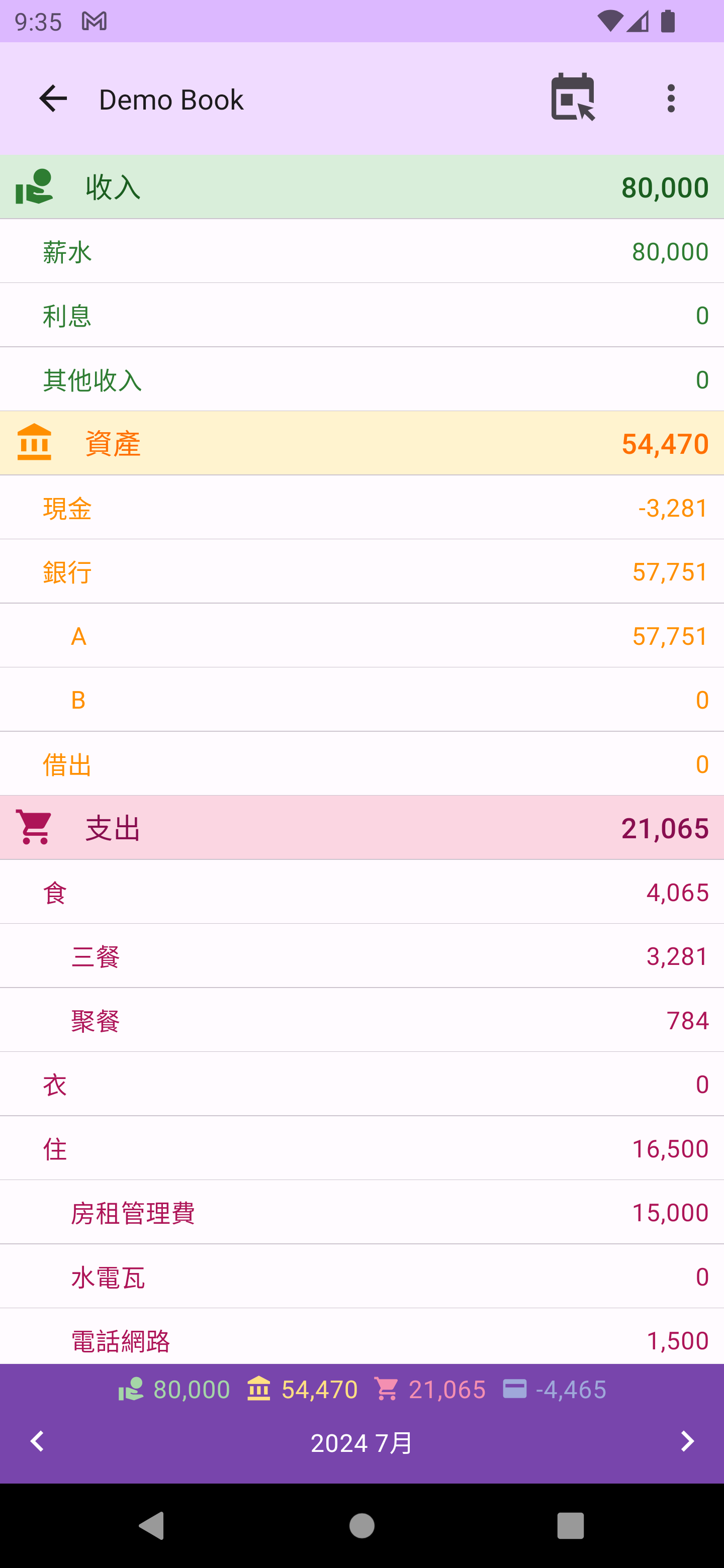Select the 其他收入 row
This screenshot has width=724, height=1568.
tap(361, 380)
